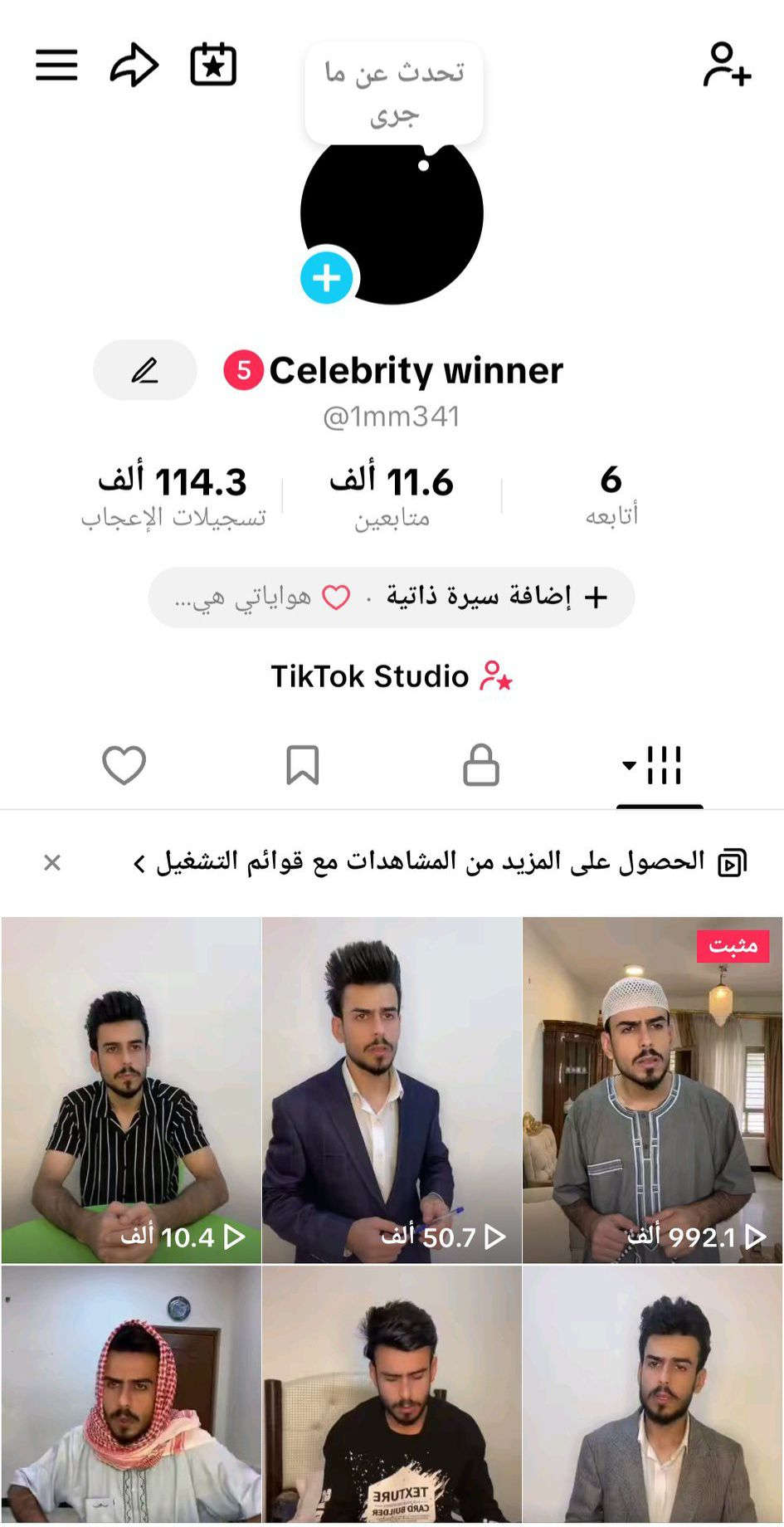Open the playlists views banner
Screen dimensions: 784x1527
(440, 862)
